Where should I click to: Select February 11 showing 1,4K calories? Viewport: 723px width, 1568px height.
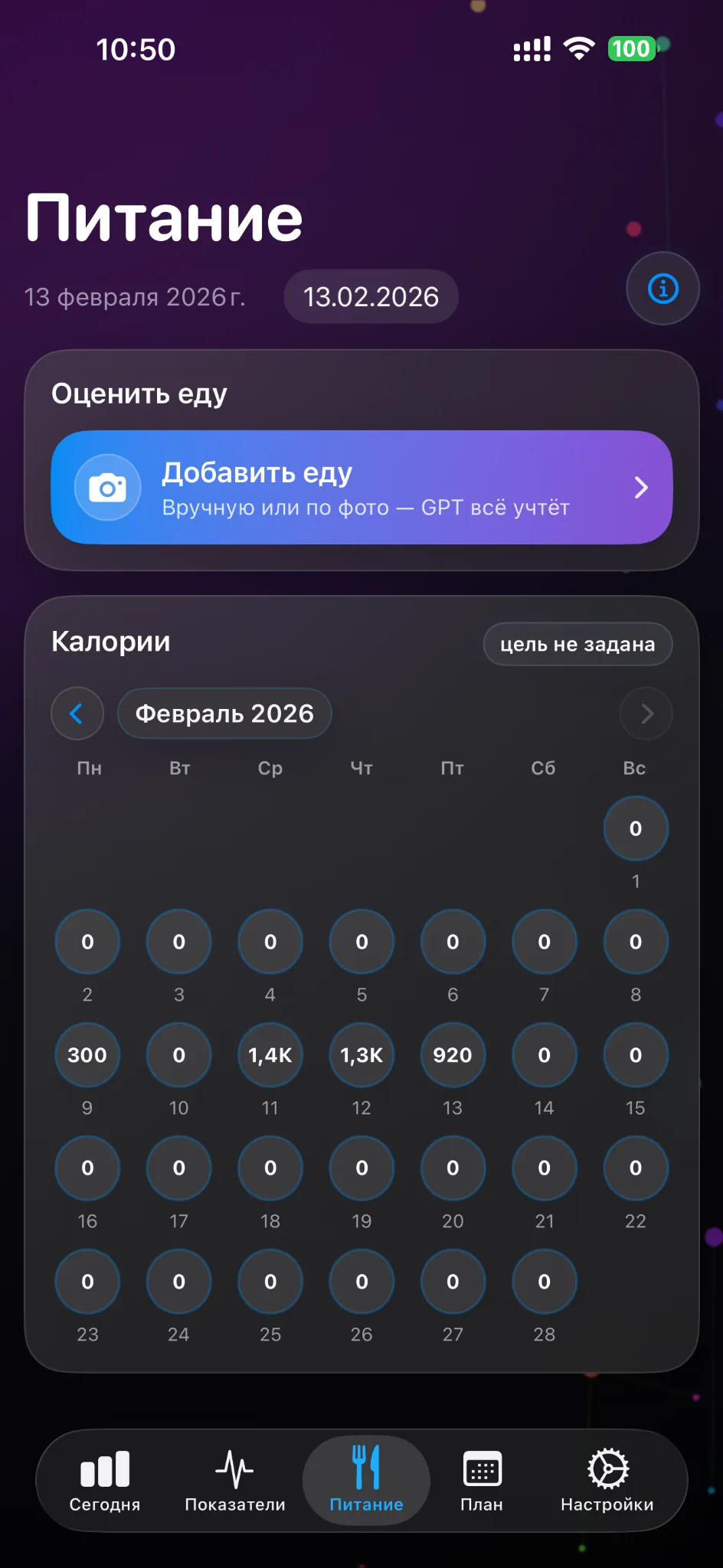click(270, 1055)
